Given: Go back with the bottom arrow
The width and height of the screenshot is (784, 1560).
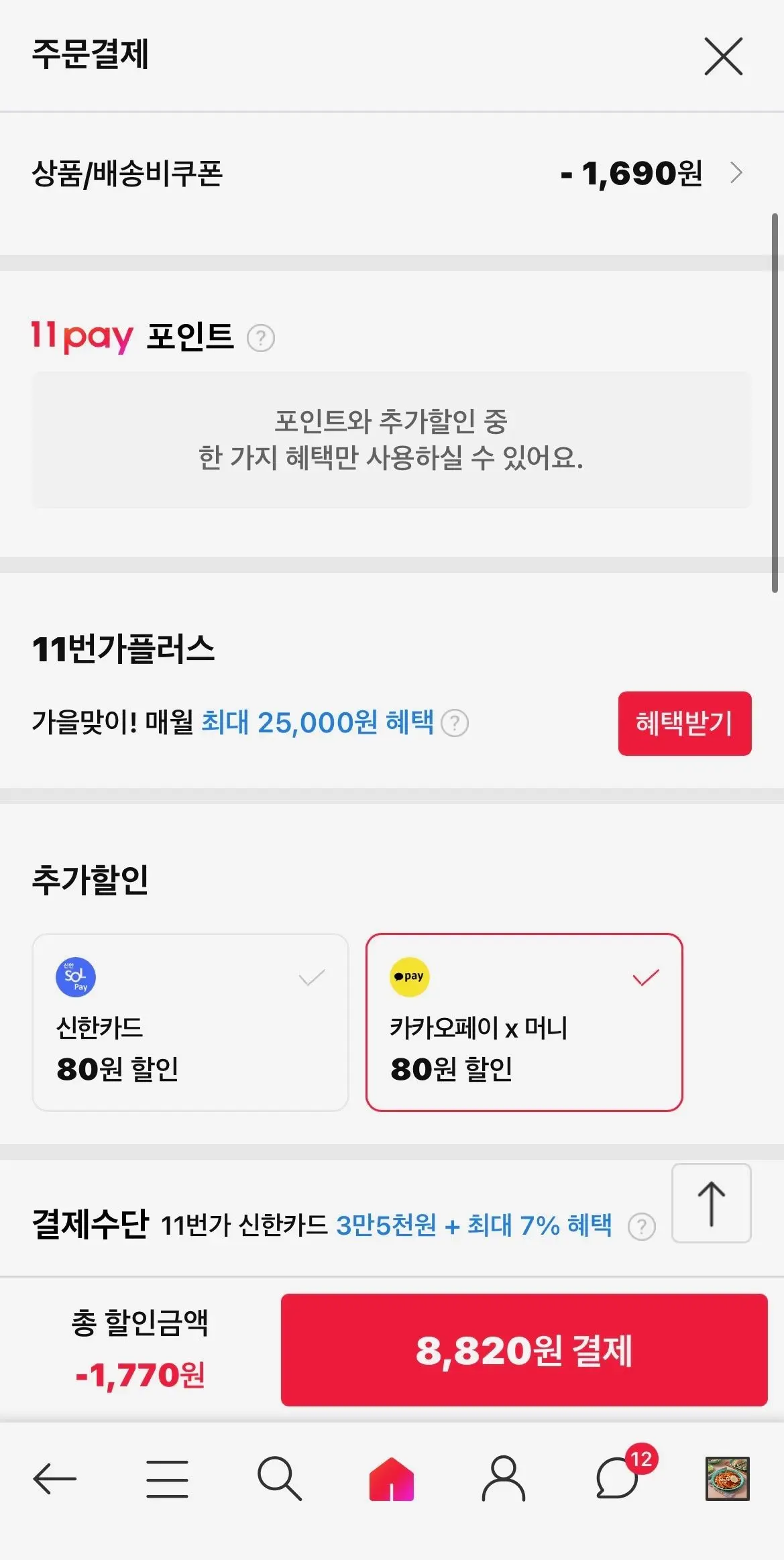Looking at the screenshot, I should (x=55, y=1478).
